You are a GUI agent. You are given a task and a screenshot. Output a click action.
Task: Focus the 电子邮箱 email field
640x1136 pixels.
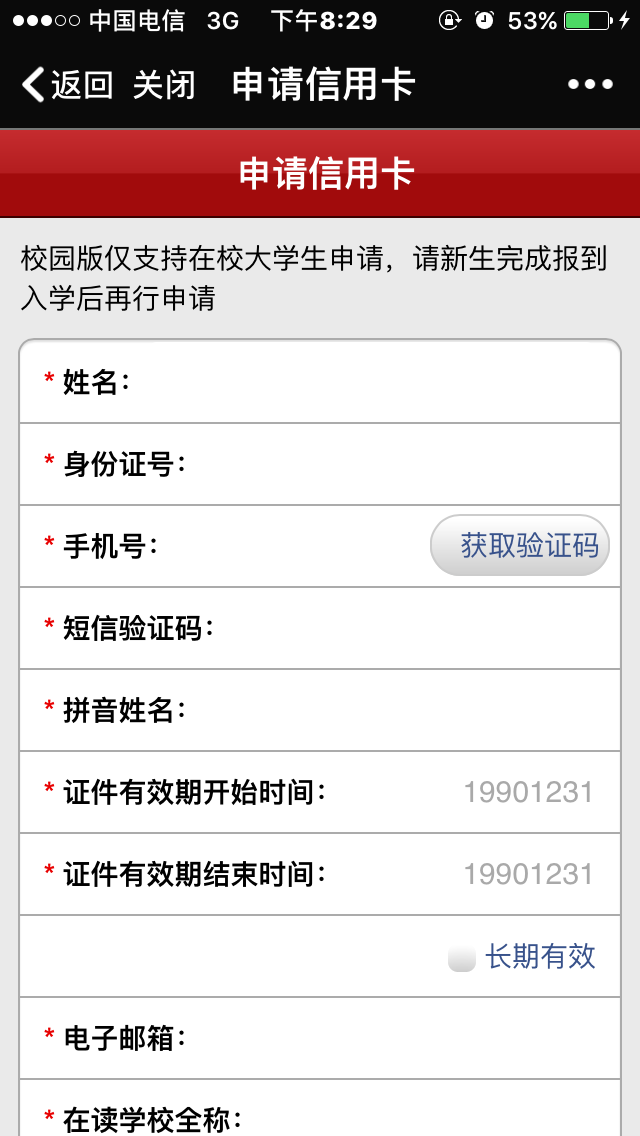click(x=400, y=1038)
